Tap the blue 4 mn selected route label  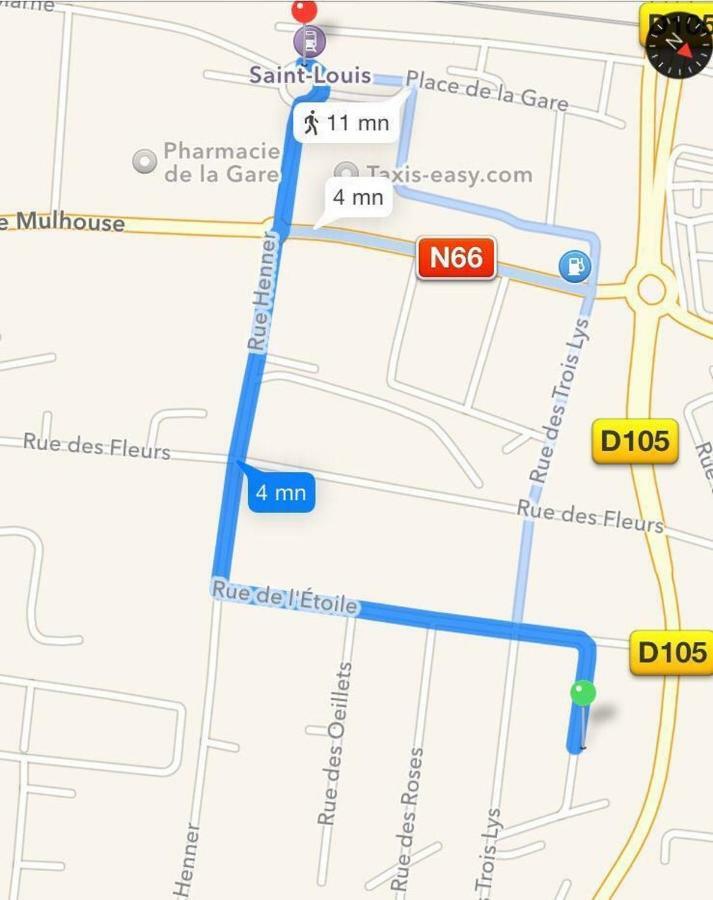click(x=281, y=492)
